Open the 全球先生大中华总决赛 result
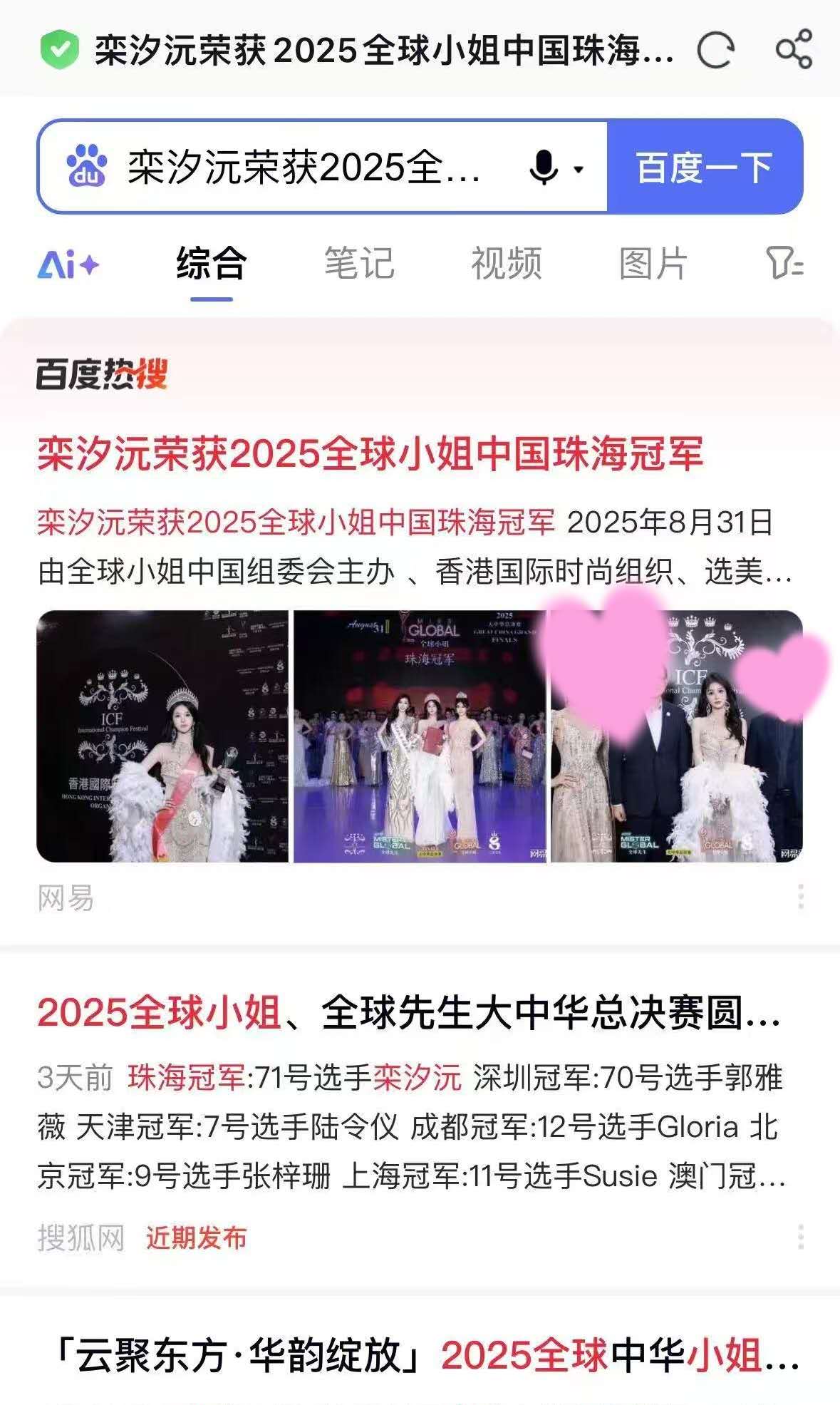The image size is (840, 1405). coord(410,1013)
